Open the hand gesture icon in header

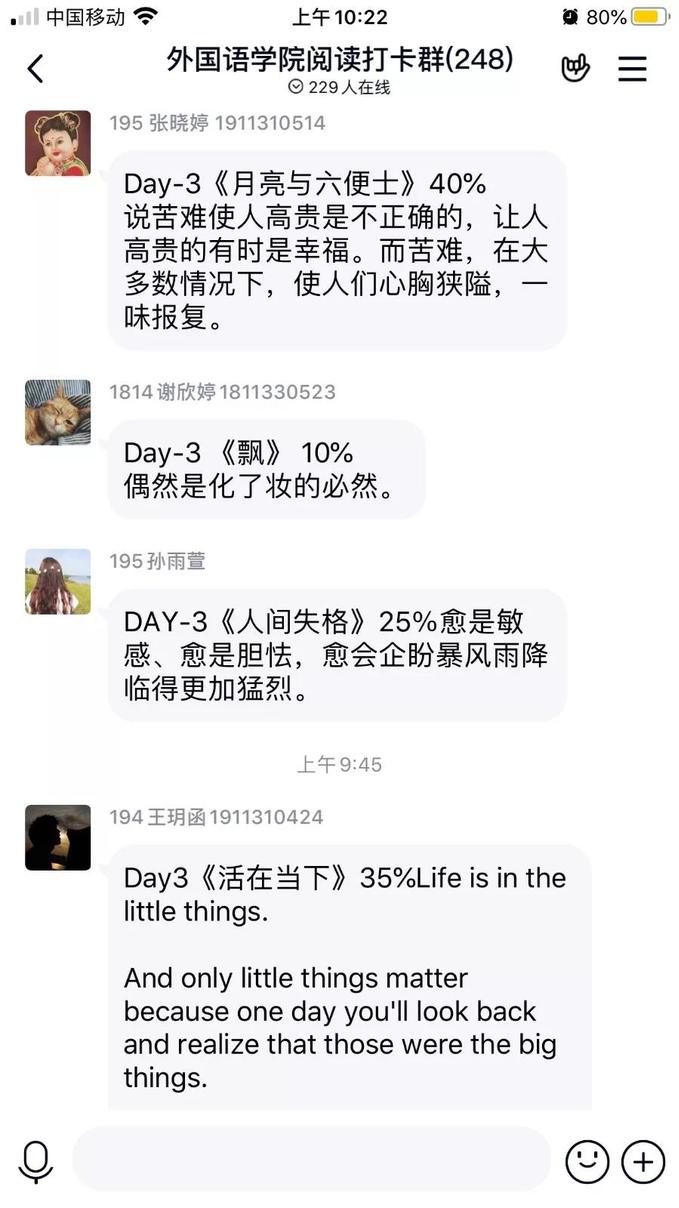pos(576,69)
